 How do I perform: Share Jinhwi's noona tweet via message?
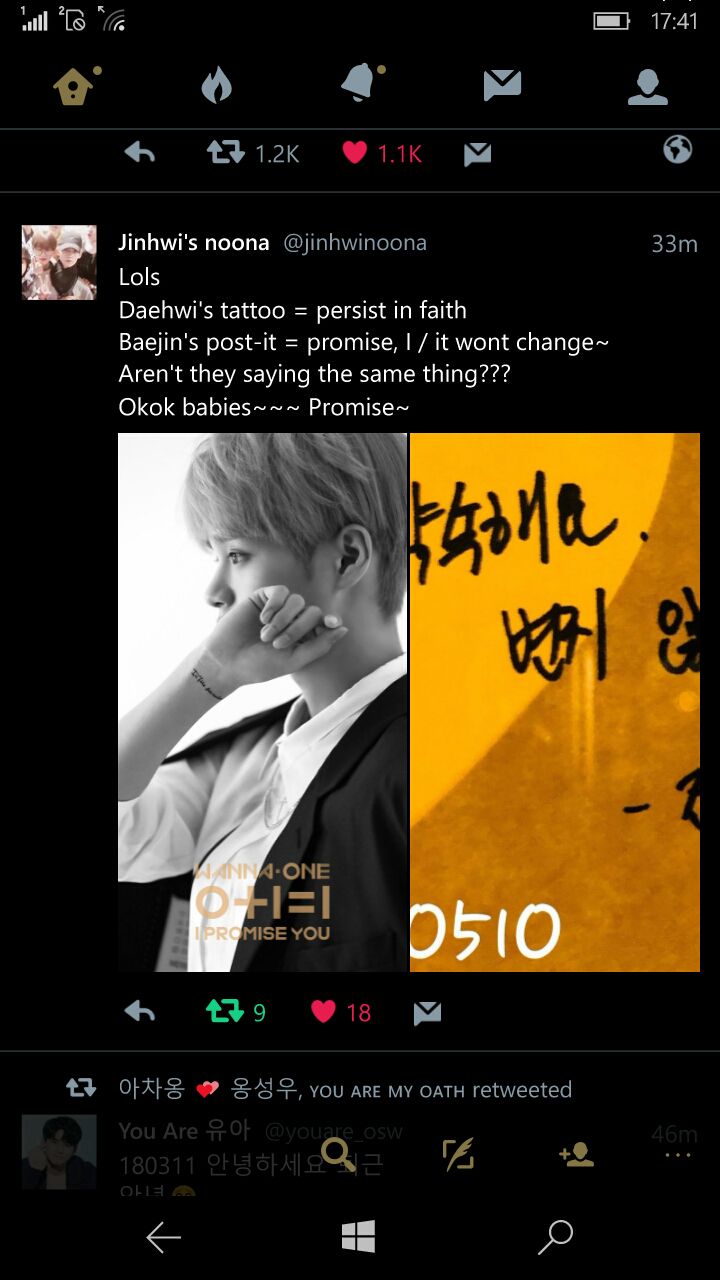[427, 1013]
